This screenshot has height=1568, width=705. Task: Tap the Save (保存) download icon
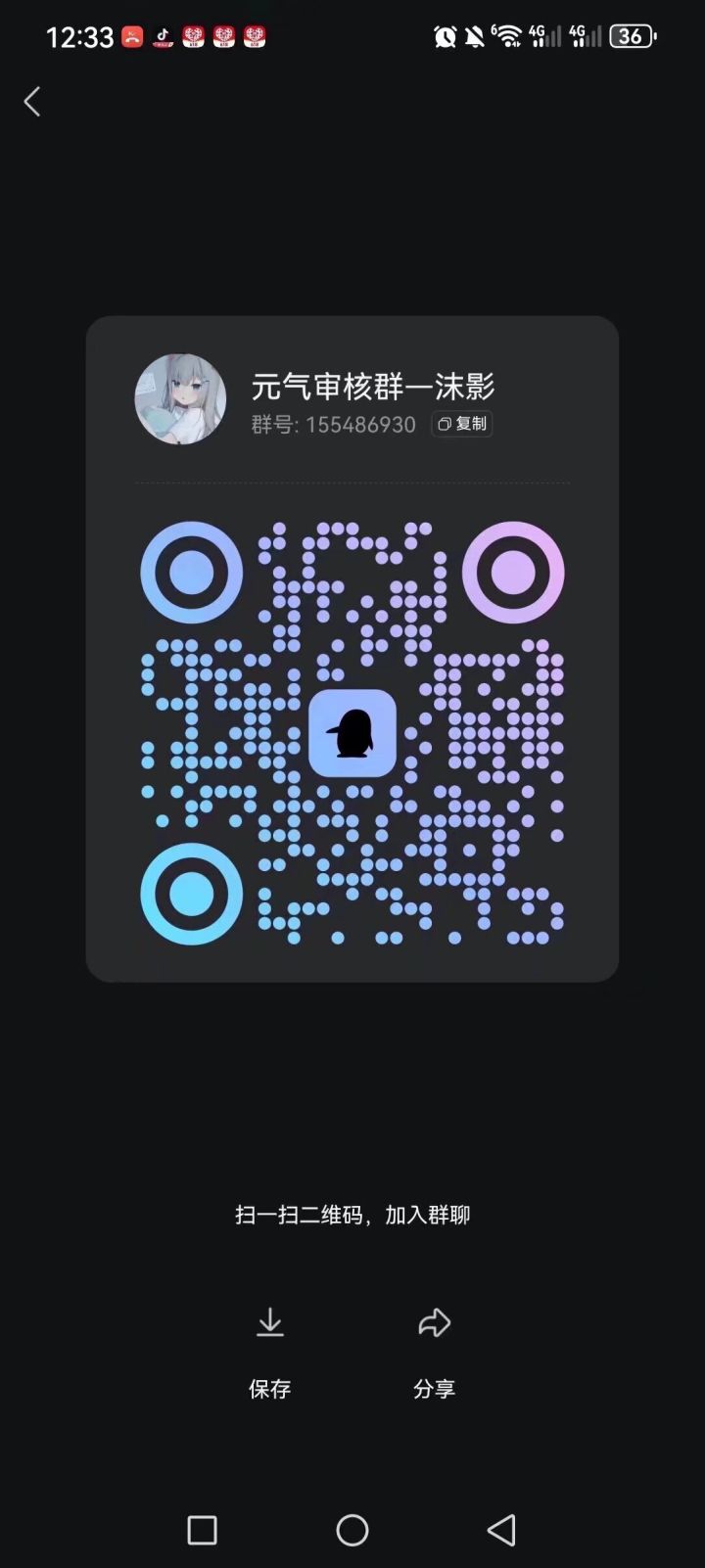tap(269, 1321)
